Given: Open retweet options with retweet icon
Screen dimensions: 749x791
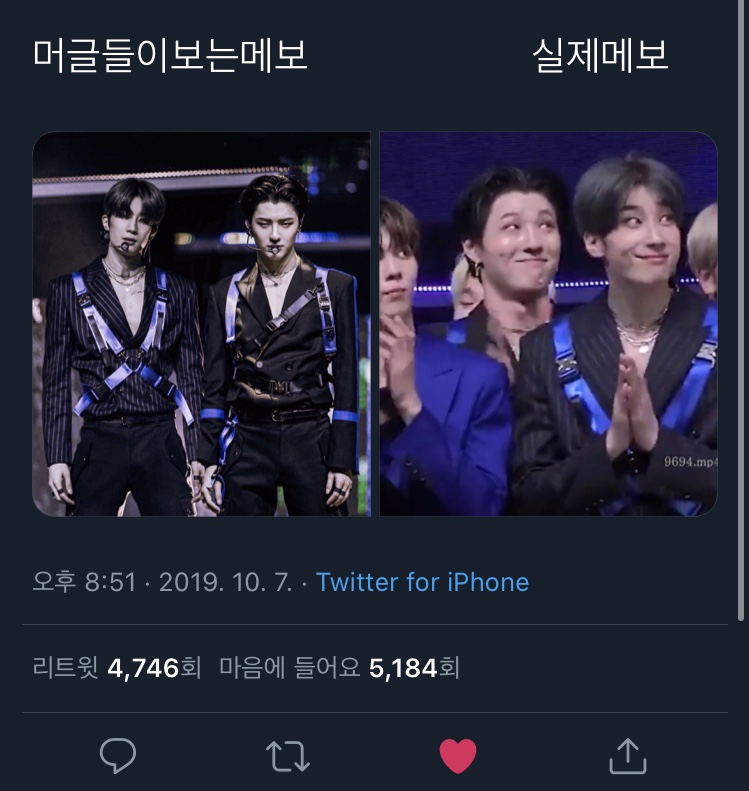Looking at the screenshot, I should (287, 757).
